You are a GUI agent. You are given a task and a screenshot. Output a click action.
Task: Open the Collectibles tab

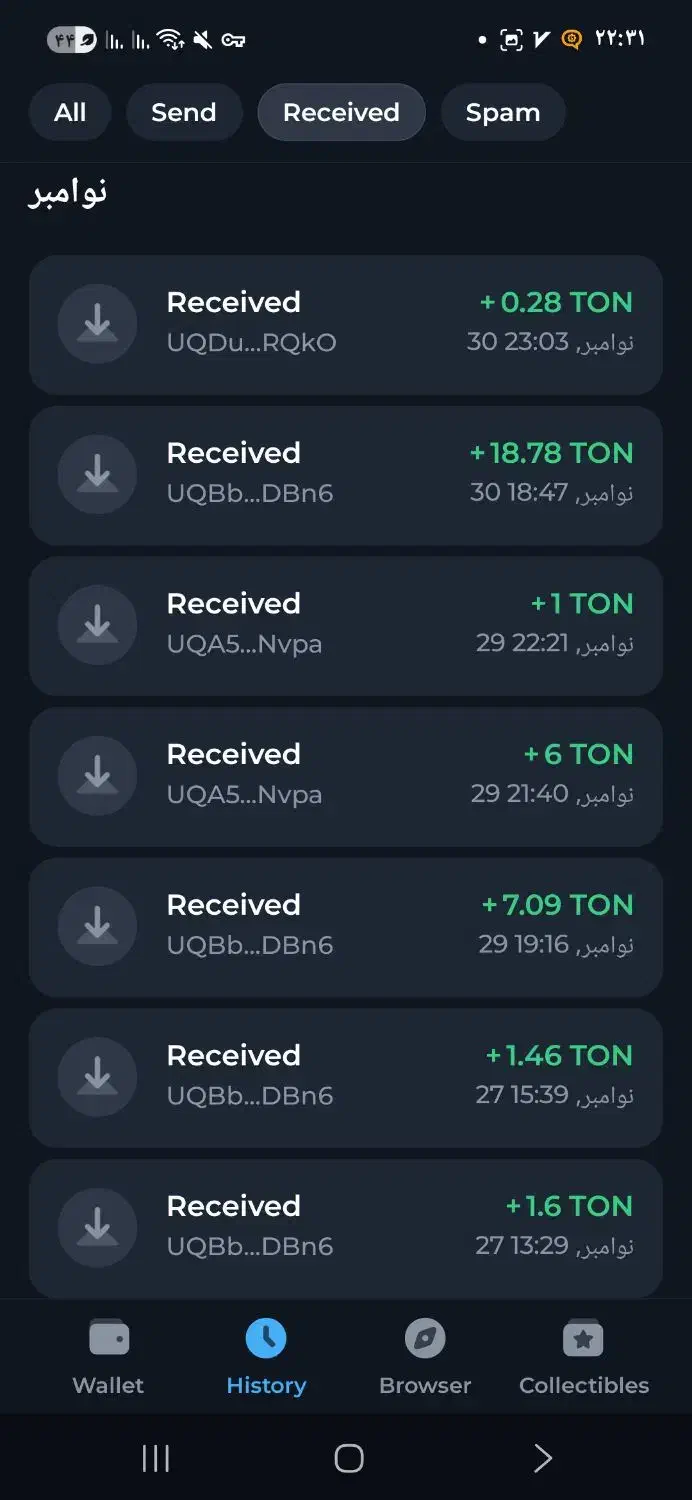coord(584,1357)
